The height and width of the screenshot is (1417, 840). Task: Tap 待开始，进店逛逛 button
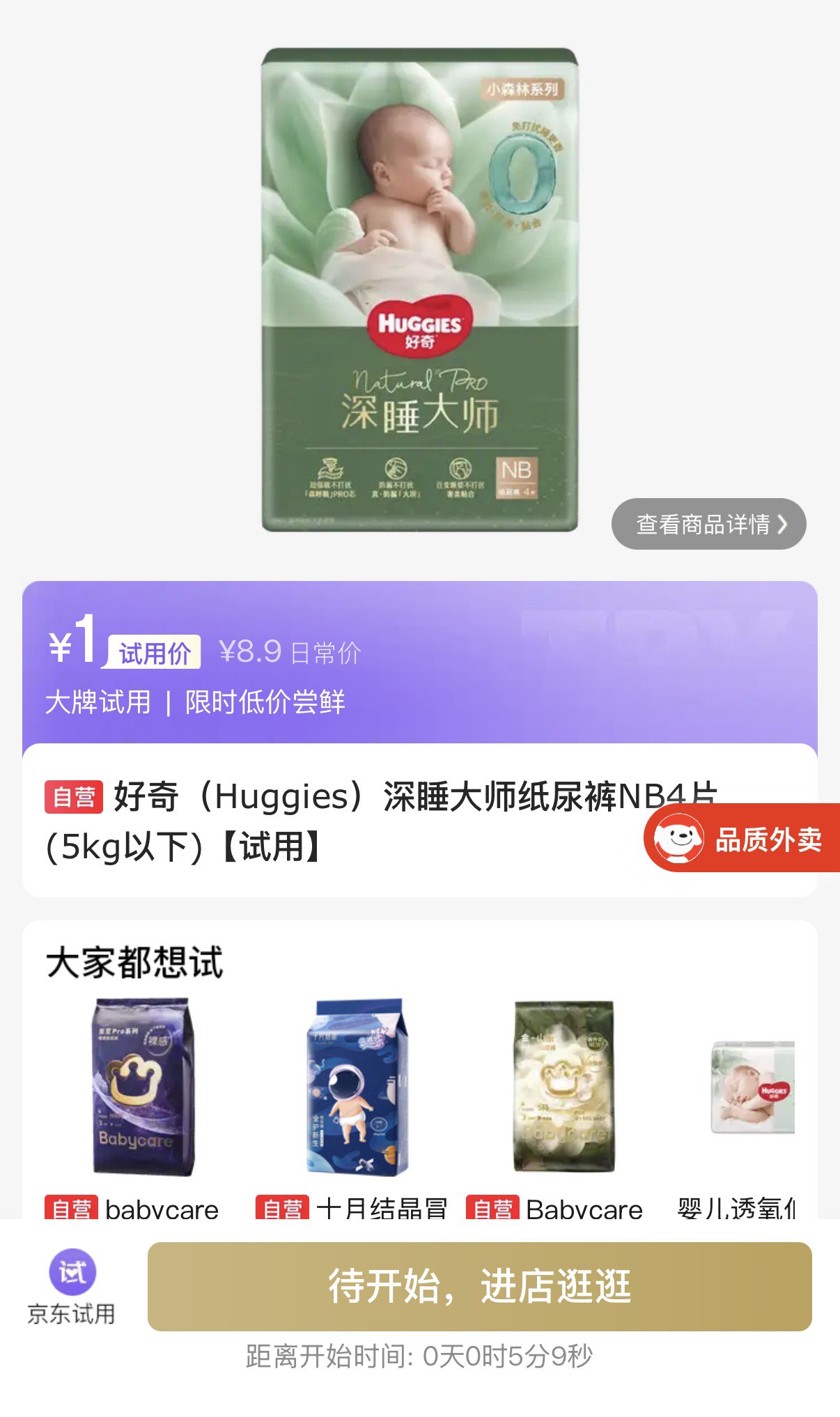pos(479,1286)
